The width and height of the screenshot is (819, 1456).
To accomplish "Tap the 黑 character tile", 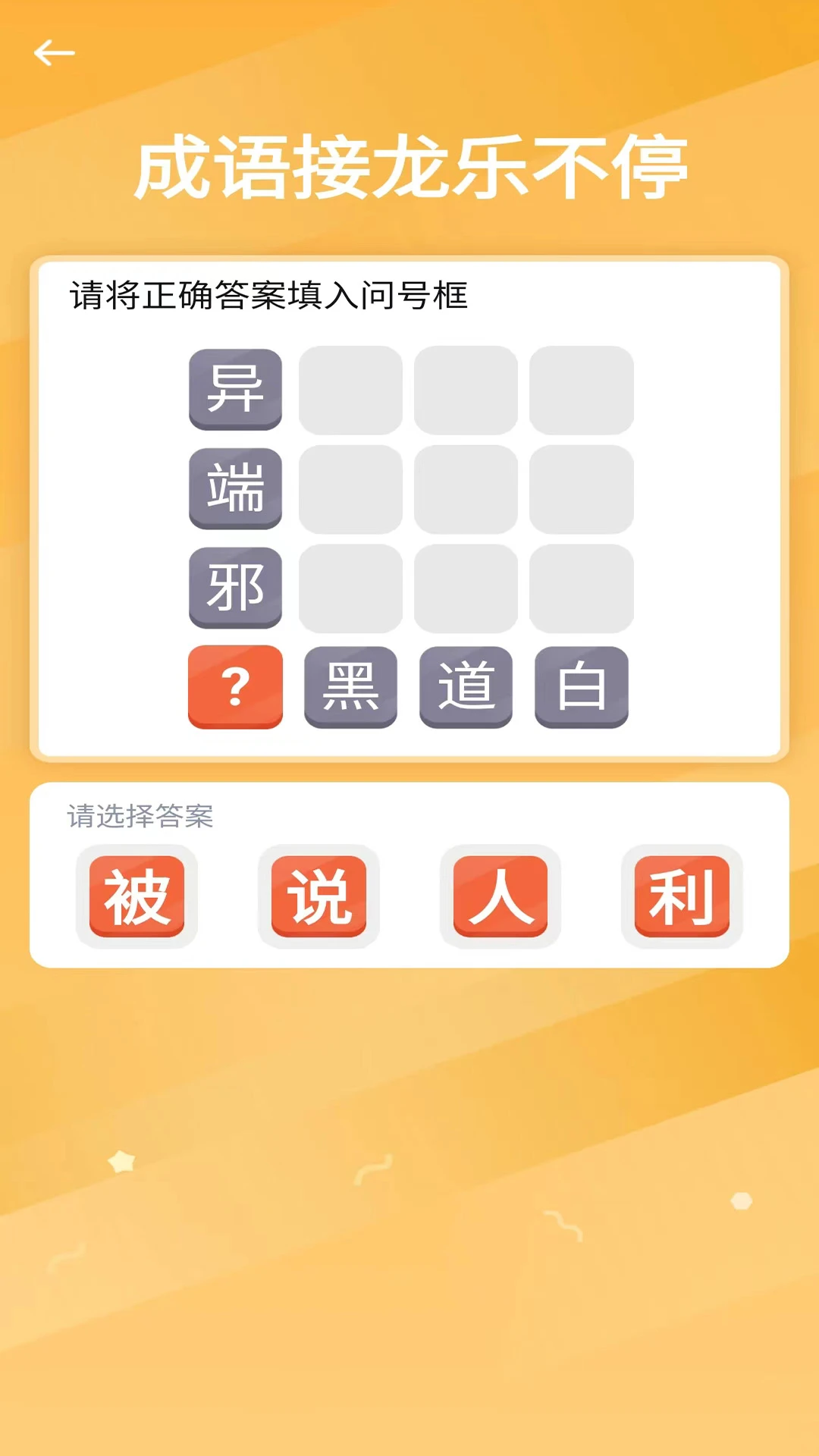I will pyautogui.click(x=350, y=687).
